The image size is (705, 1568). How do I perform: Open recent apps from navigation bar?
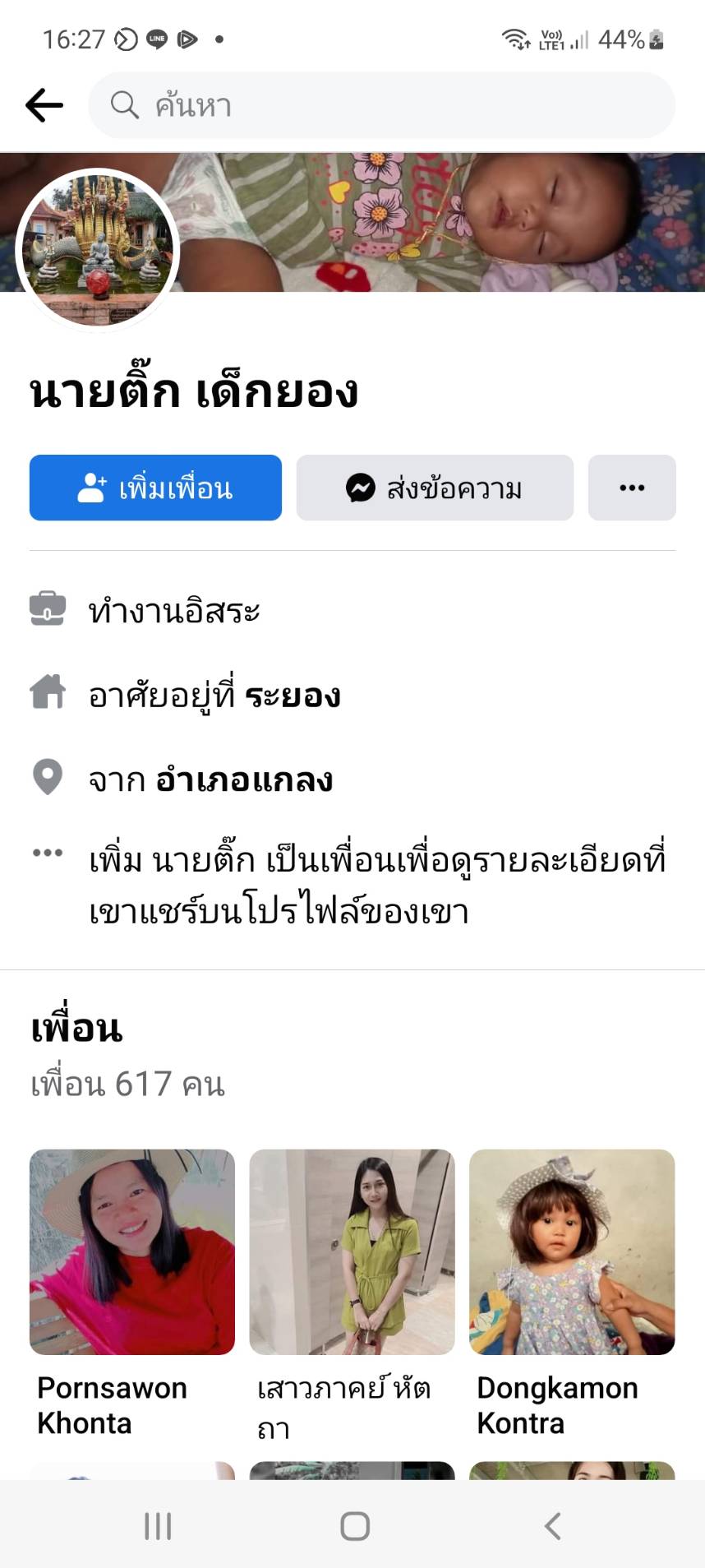tap(158, 1526)
